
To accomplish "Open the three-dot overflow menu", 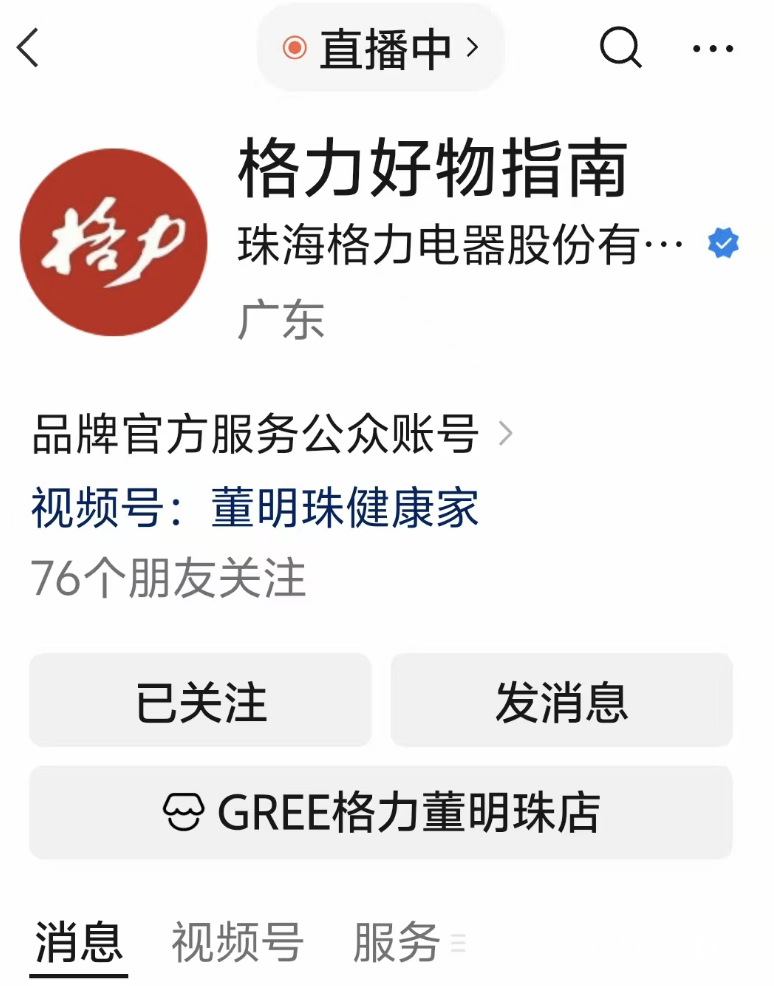I will [713, 48].
